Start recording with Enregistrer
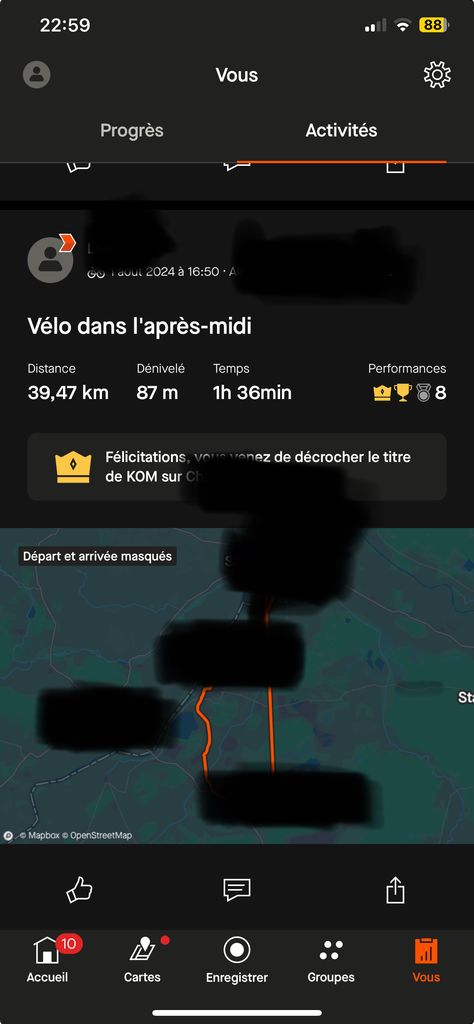The image size is (474, 1024). coord(237,960)
